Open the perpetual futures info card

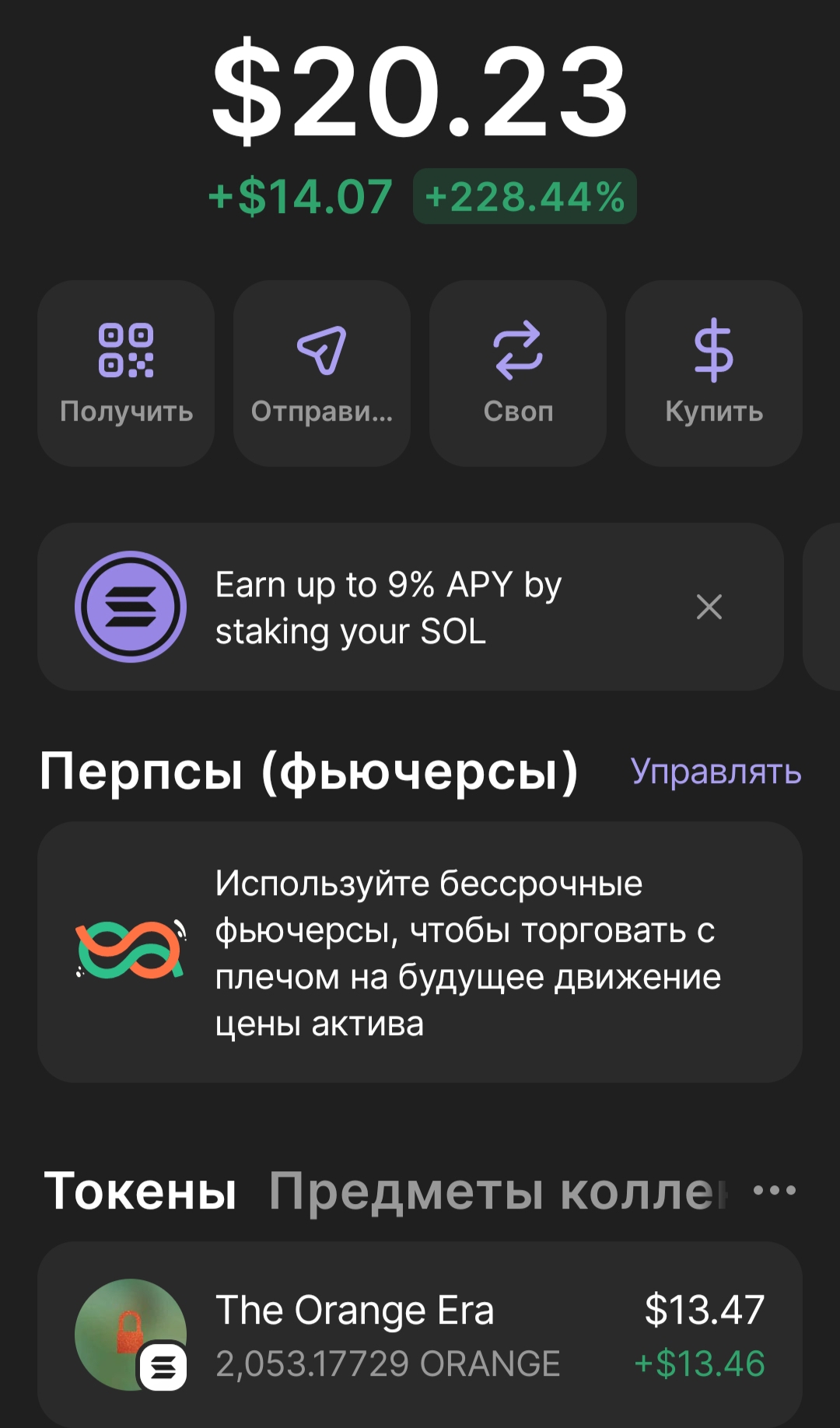coord(420,952)
